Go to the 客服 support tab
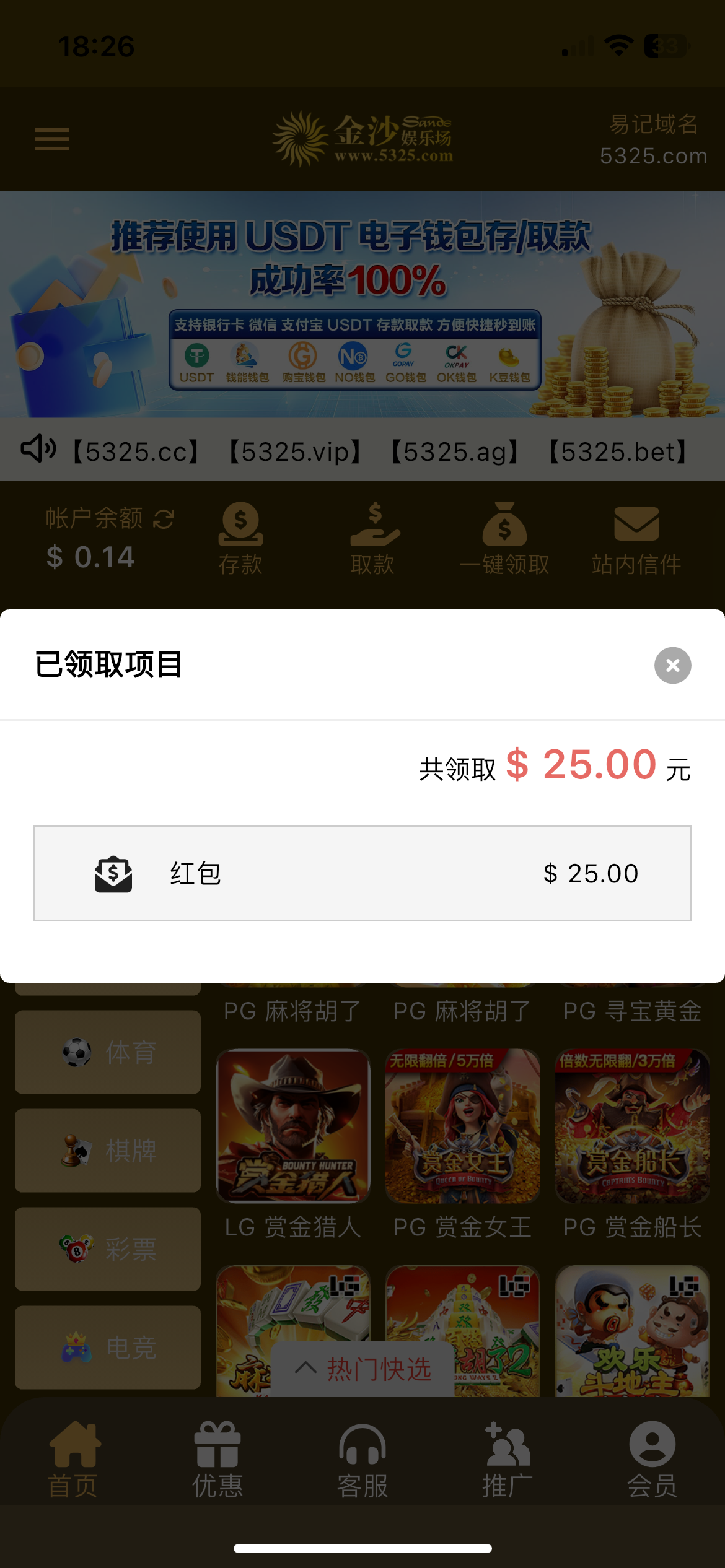The height and width of the screenshot is (1568, 725). (x=362, y=1459)
